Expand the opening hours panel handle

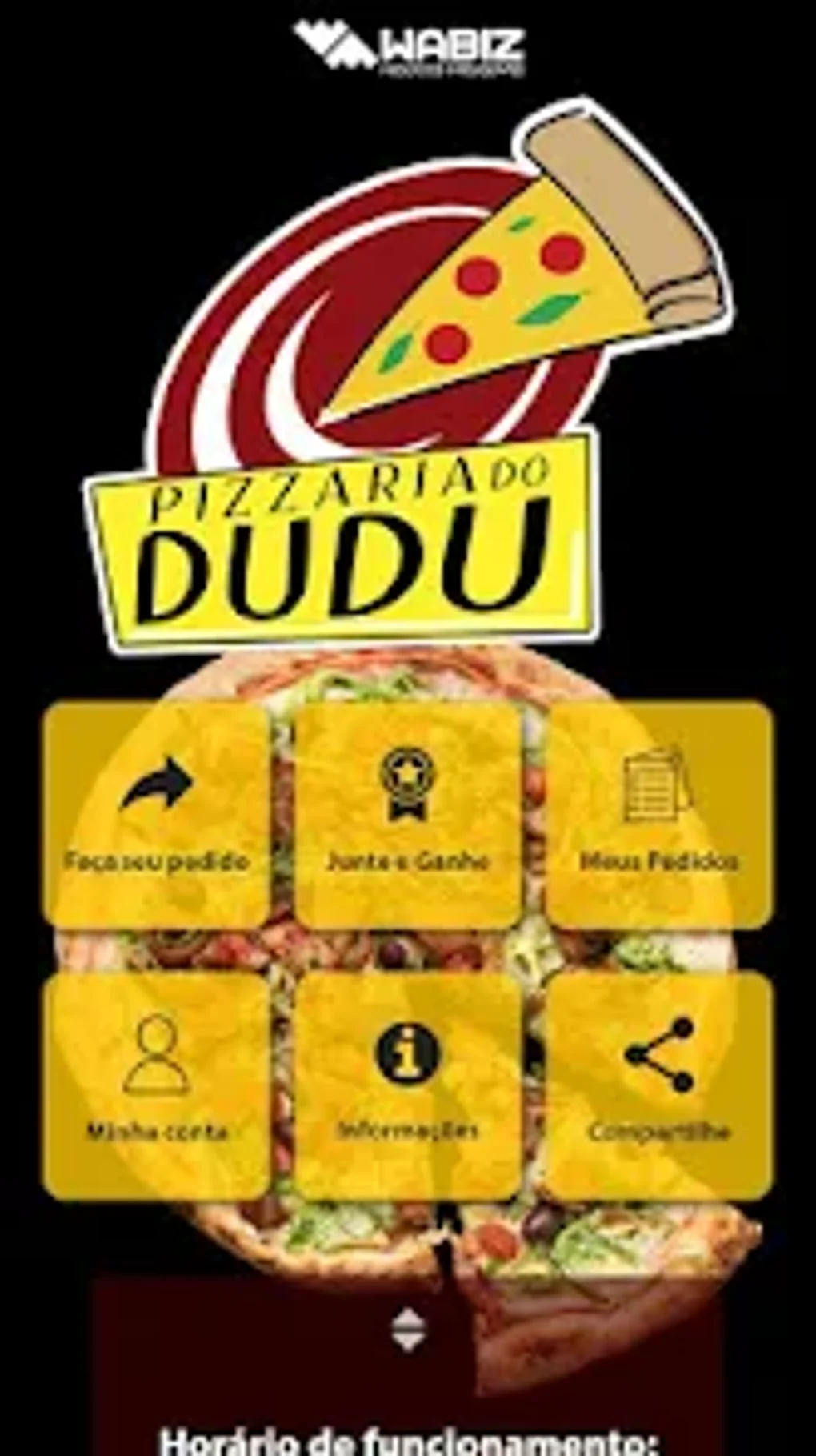click(x=408, y=1330)
